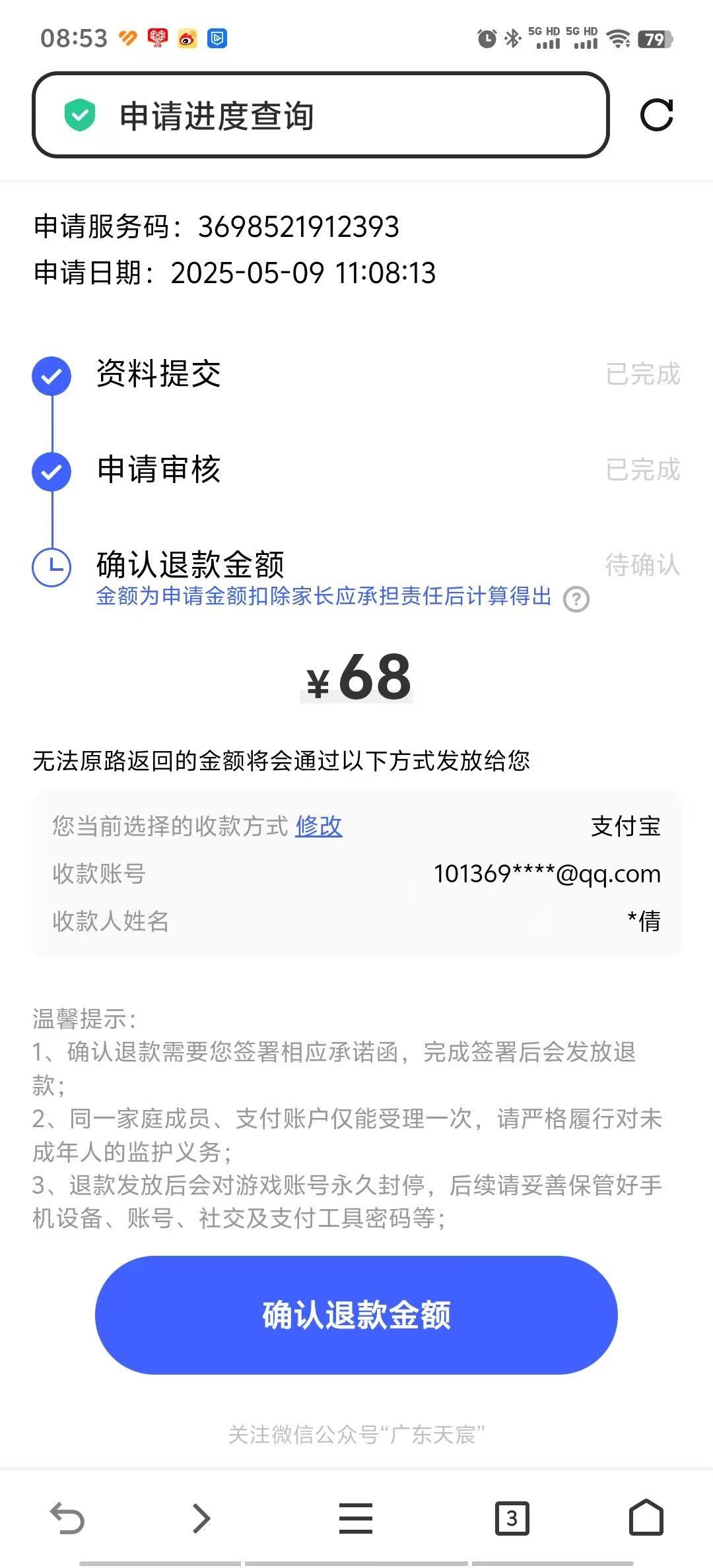
Task: Confirm with the 确认退款金额 button
Action: tap(356, 1315)
